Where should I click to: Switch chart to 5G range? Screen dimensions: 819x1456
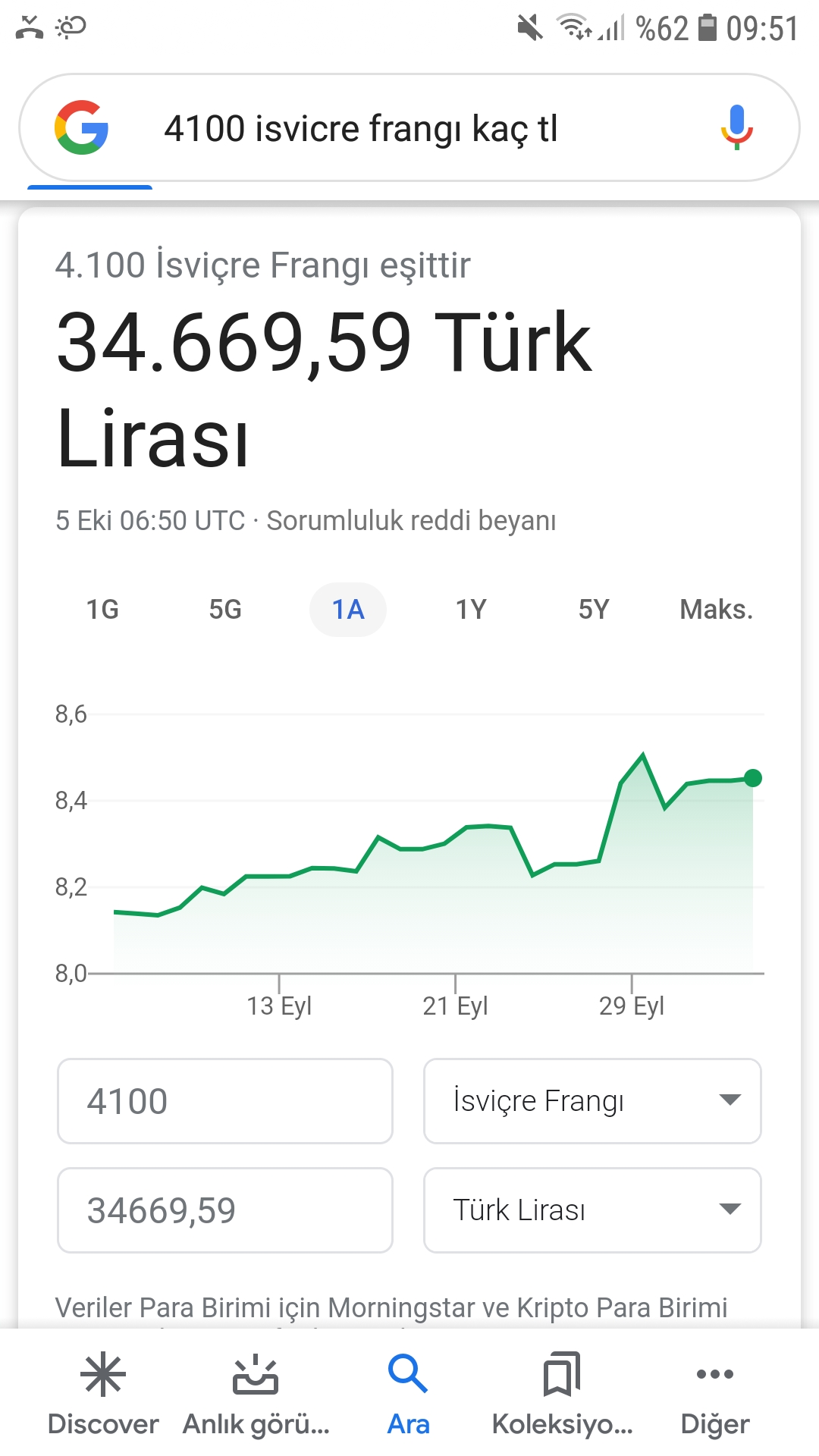pos(225,610)
